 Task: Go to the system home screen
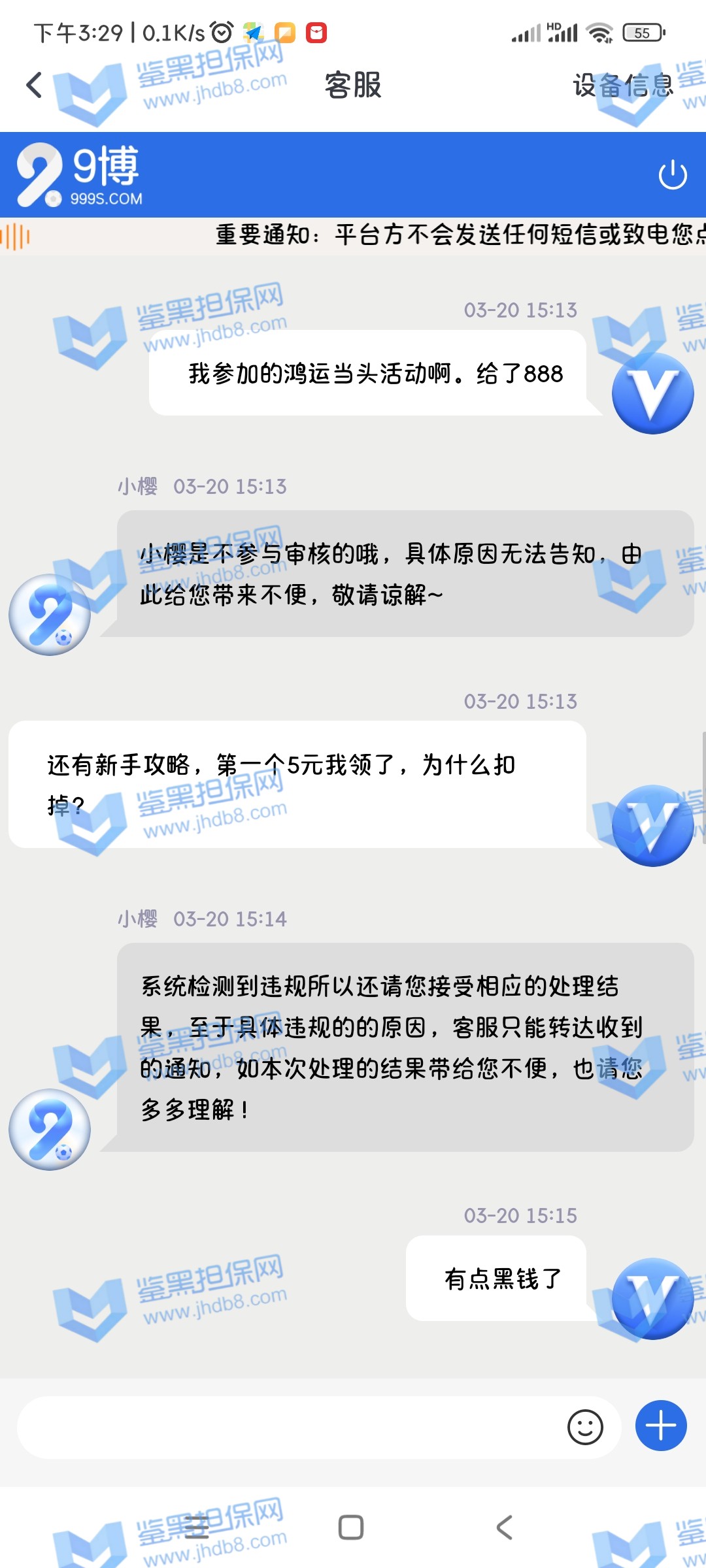pyautogui.click(x=351, y=1527)
